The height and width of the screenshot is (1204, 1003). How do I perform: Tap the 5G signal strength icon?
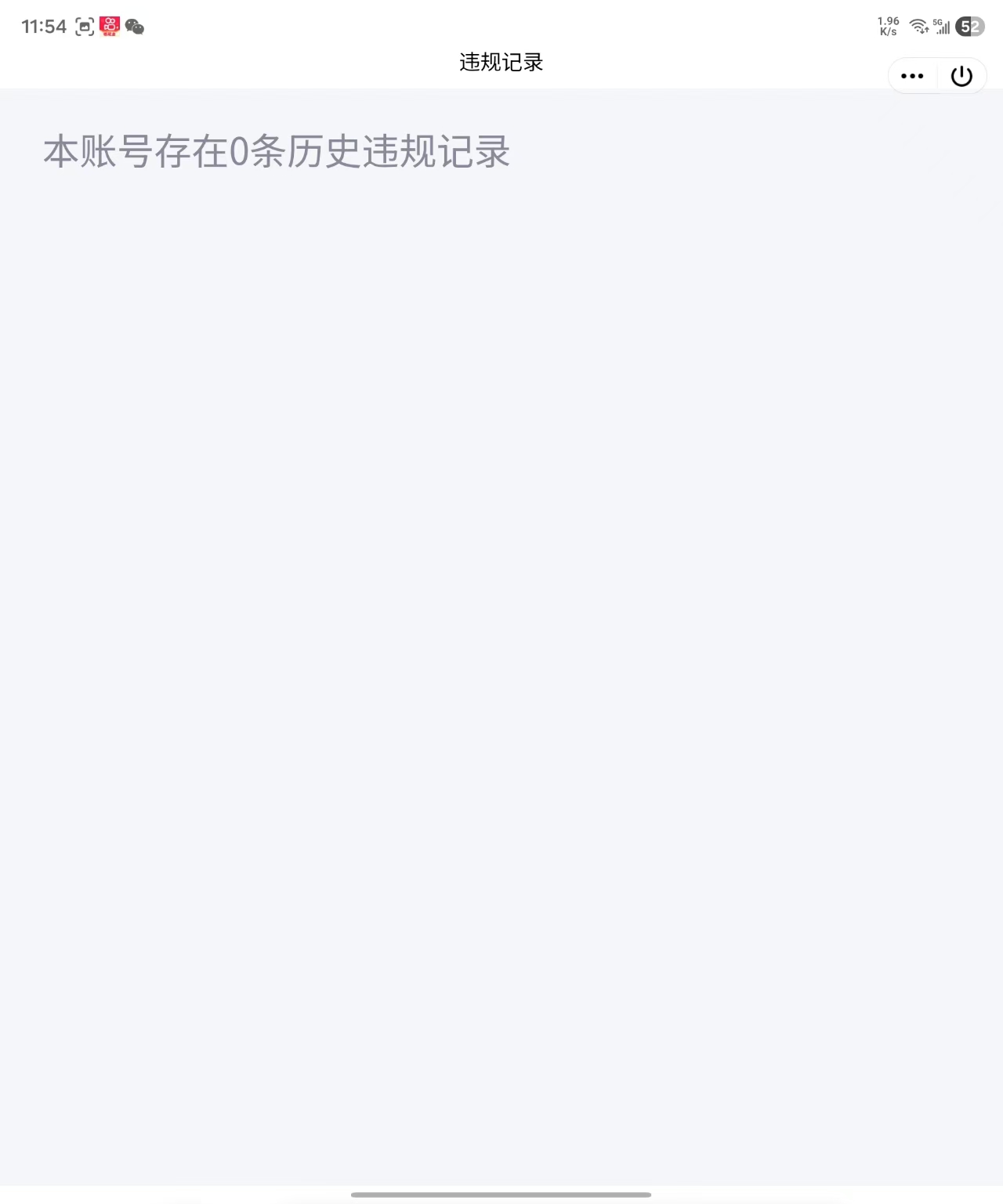tap(942, 26)
